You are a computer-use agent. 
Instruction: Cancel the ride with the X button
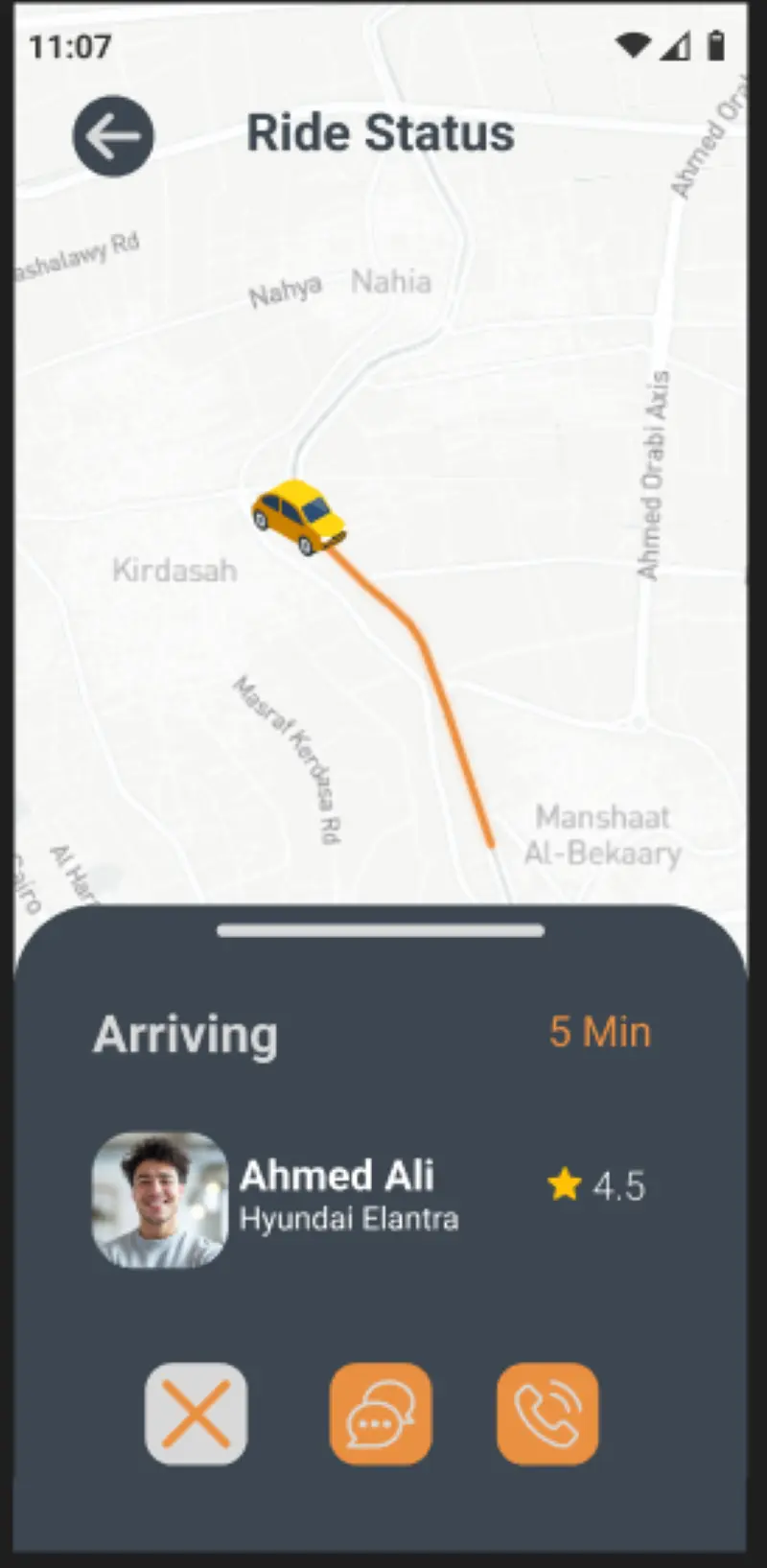[196, 1414]
